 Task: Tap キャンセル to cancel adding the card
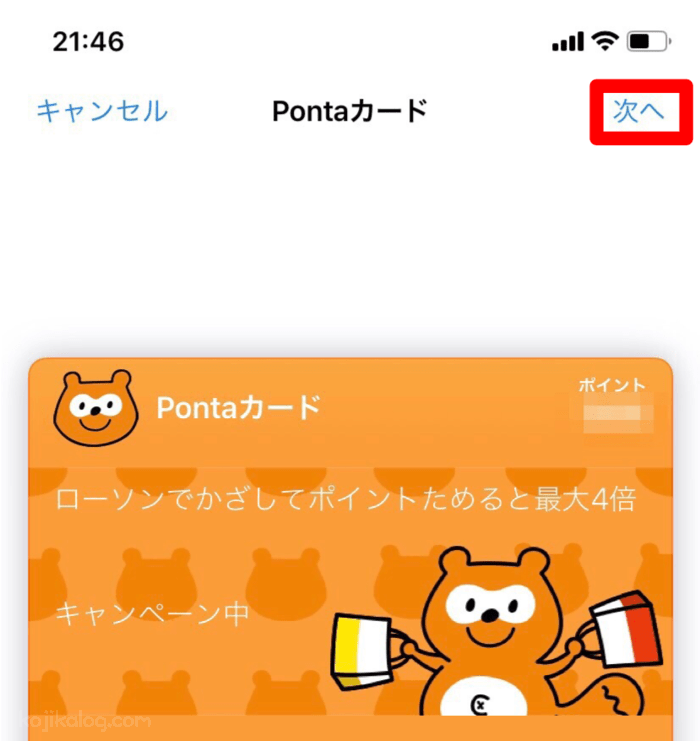[x=101, y=110]
